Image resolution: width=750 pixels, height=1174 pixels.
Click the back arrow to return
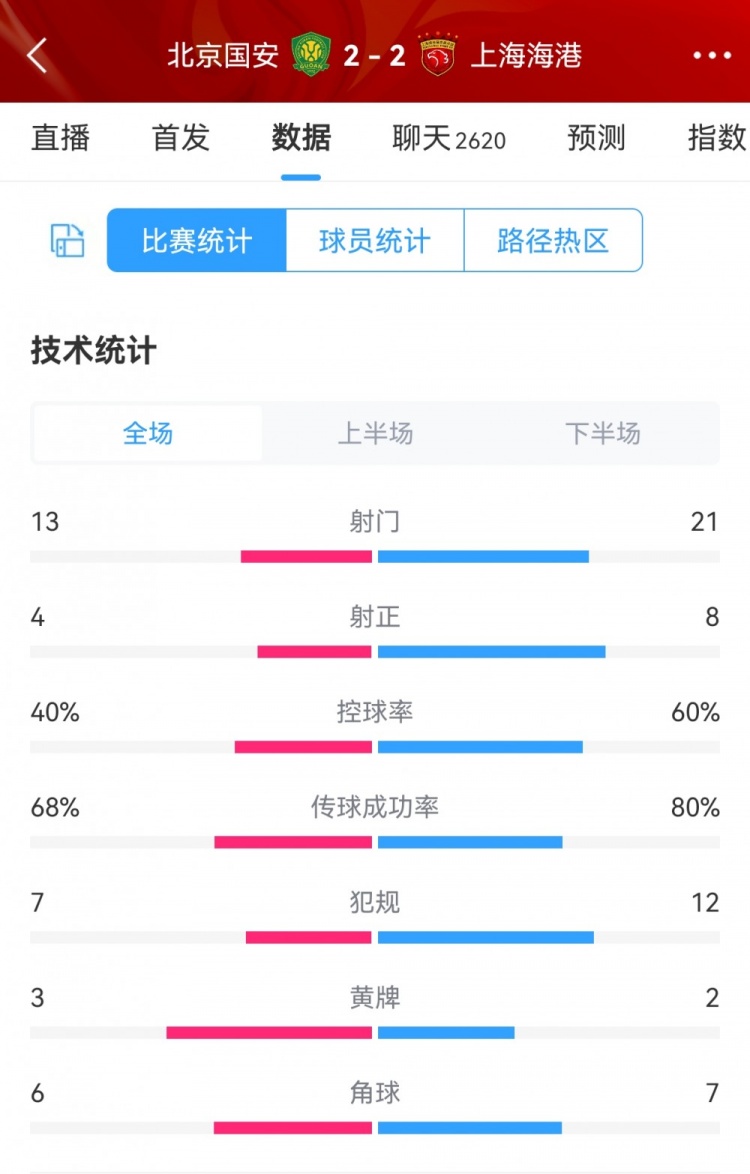pyautogui.click(x=37, y=55)
